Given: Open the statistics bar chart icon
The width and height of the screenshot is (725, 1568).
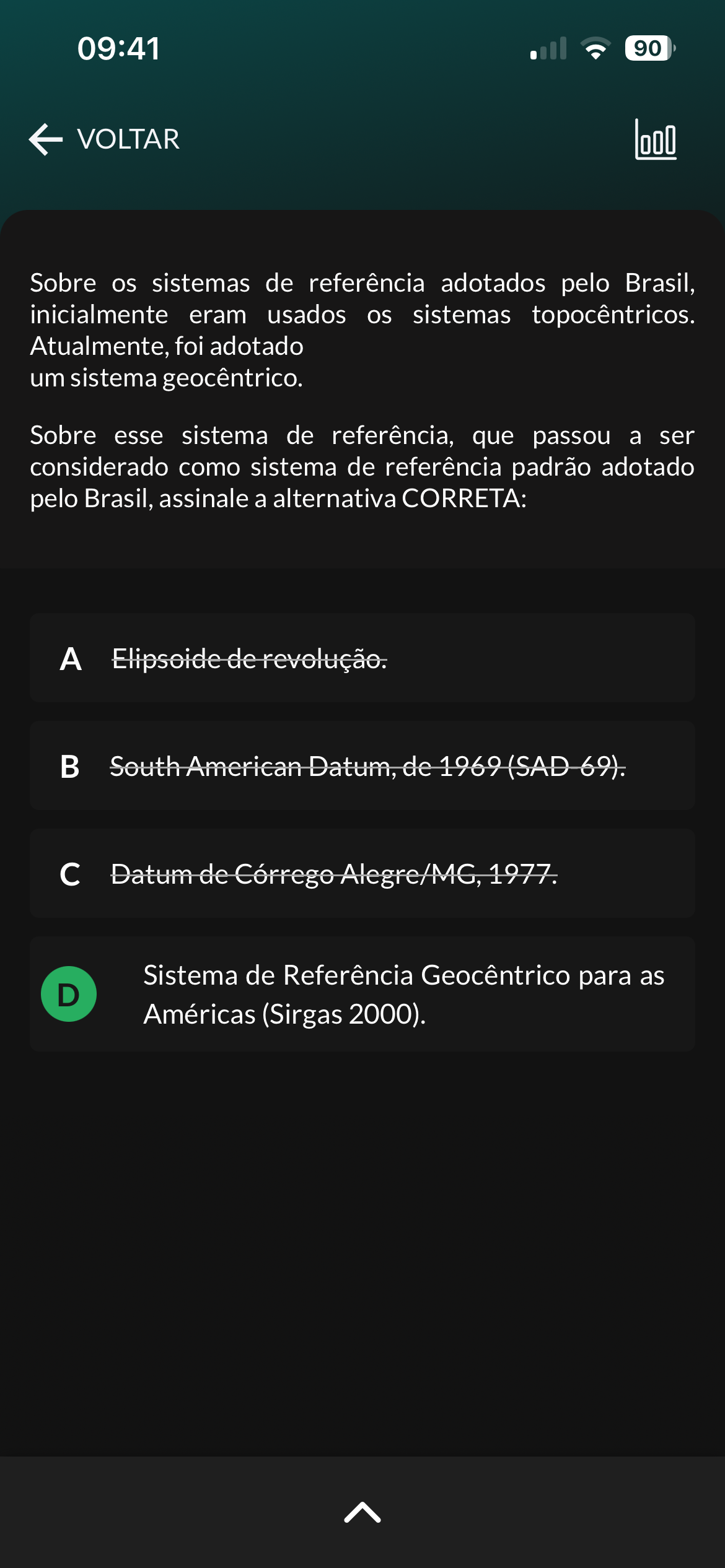Looking at the screenshot, I should tap(656, 139).
